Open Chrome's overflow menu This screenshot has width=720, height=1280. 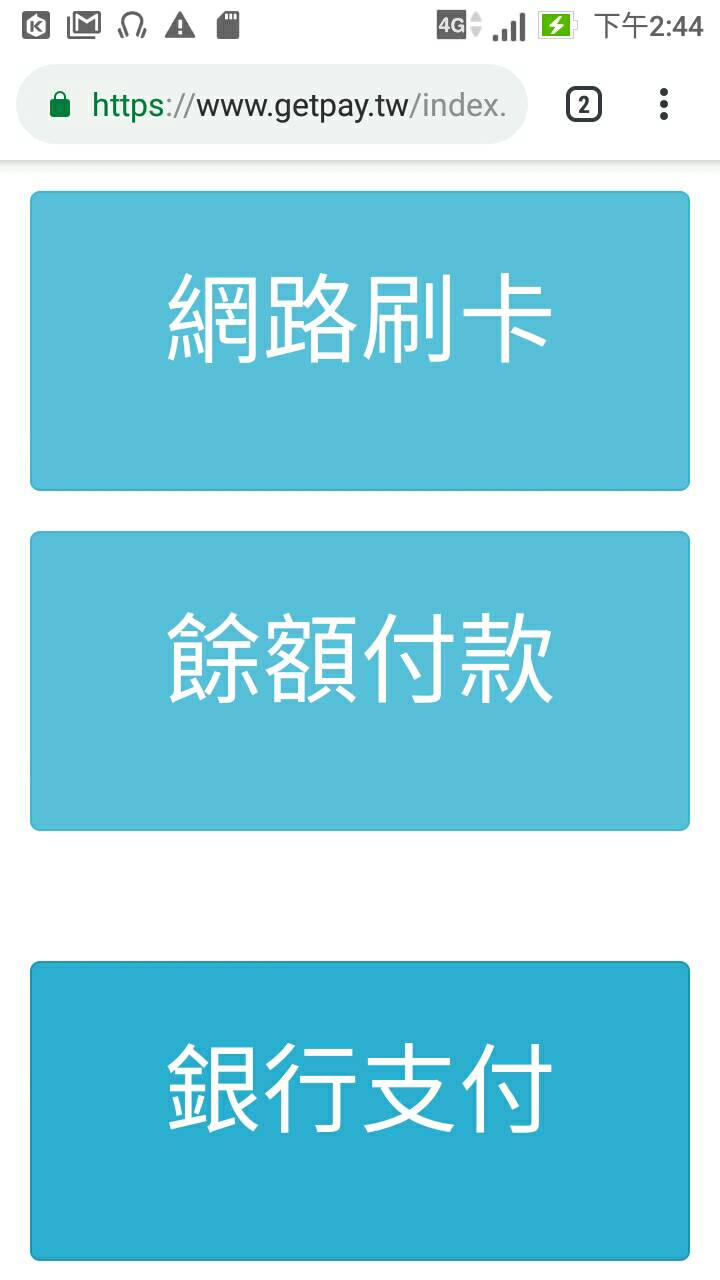click(664, 104)
